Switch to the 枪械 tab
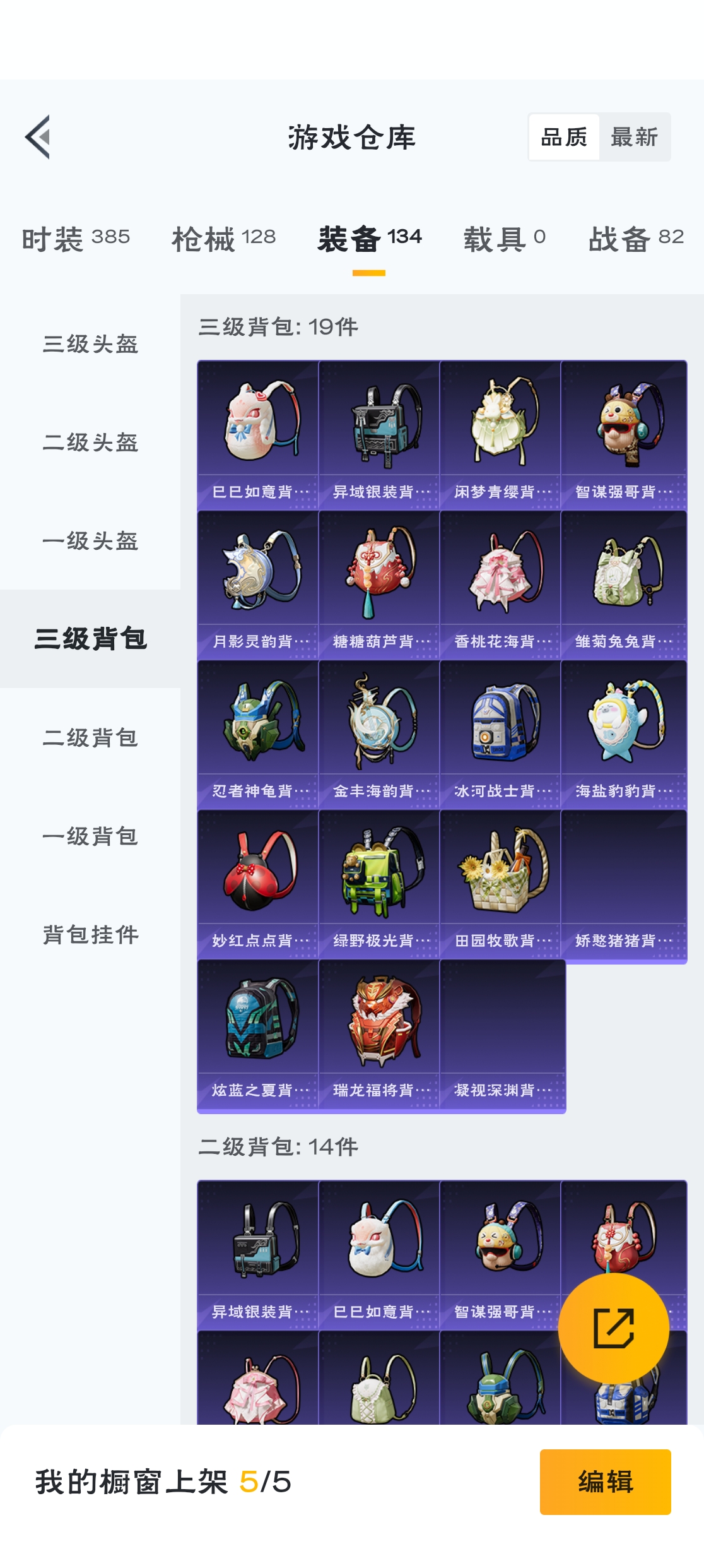Image resolution: width=704 pixels, height=1568 pixels. pyautogui.click(x=223, y=239)
